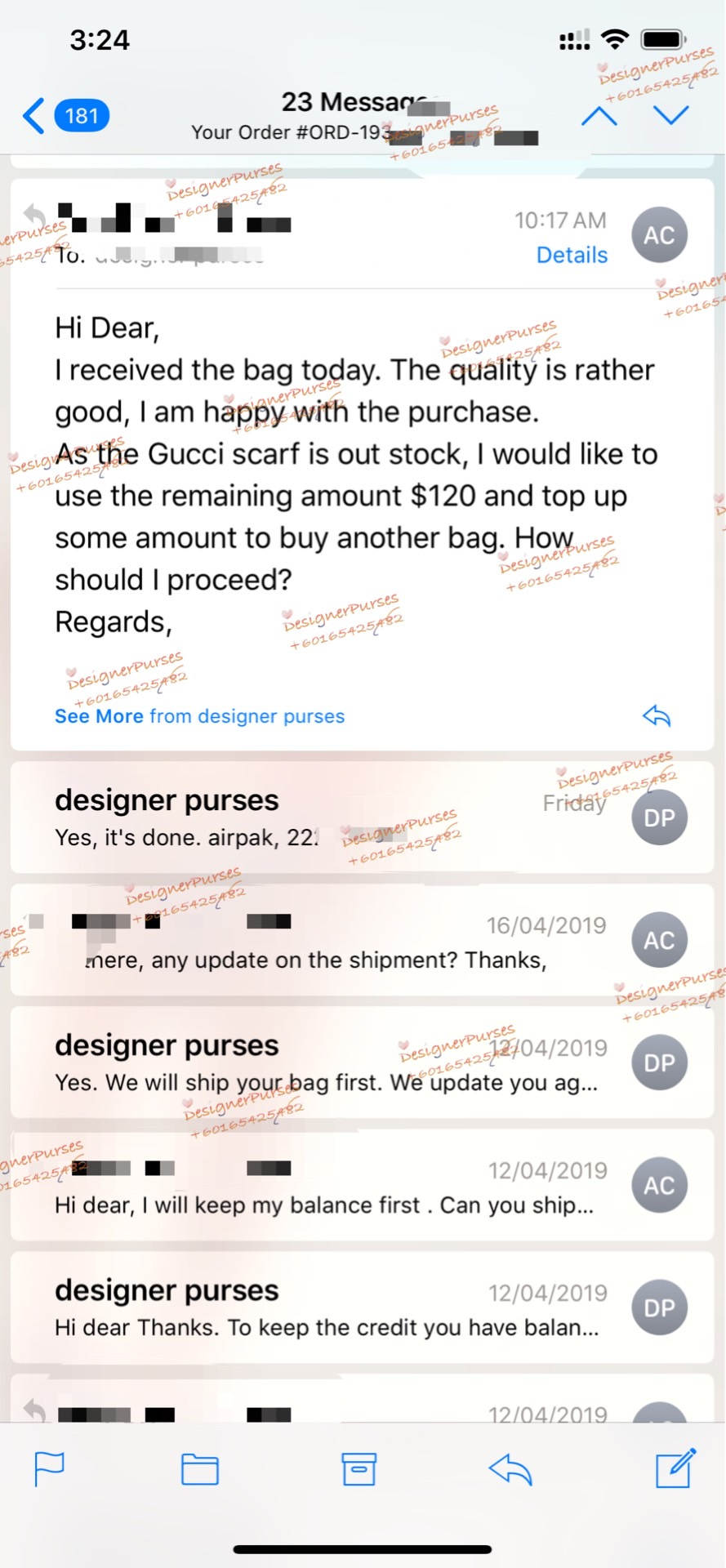Archive this conversation
The height and width of the screenshot is (1568, 726).
(359, 1470)
